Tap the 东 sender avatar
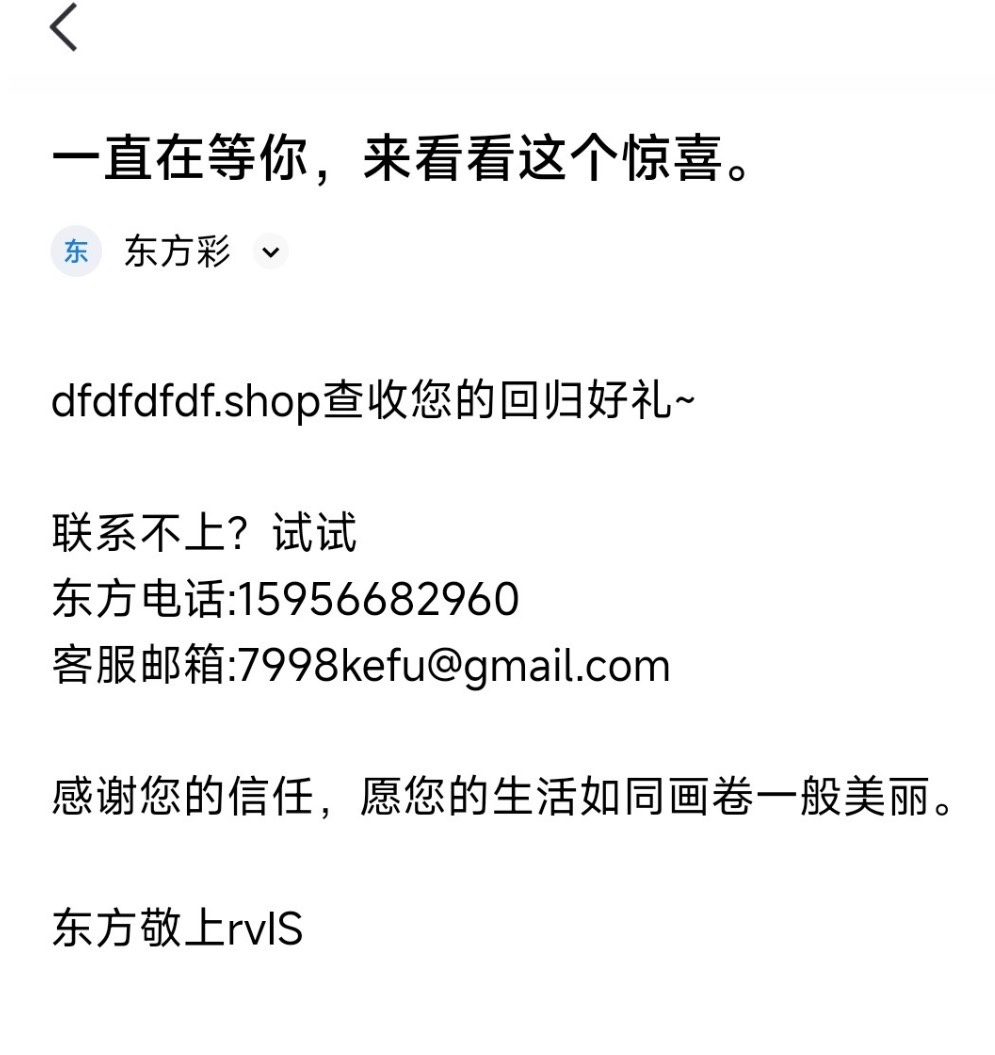995x1055 pixels. (76, 252)
